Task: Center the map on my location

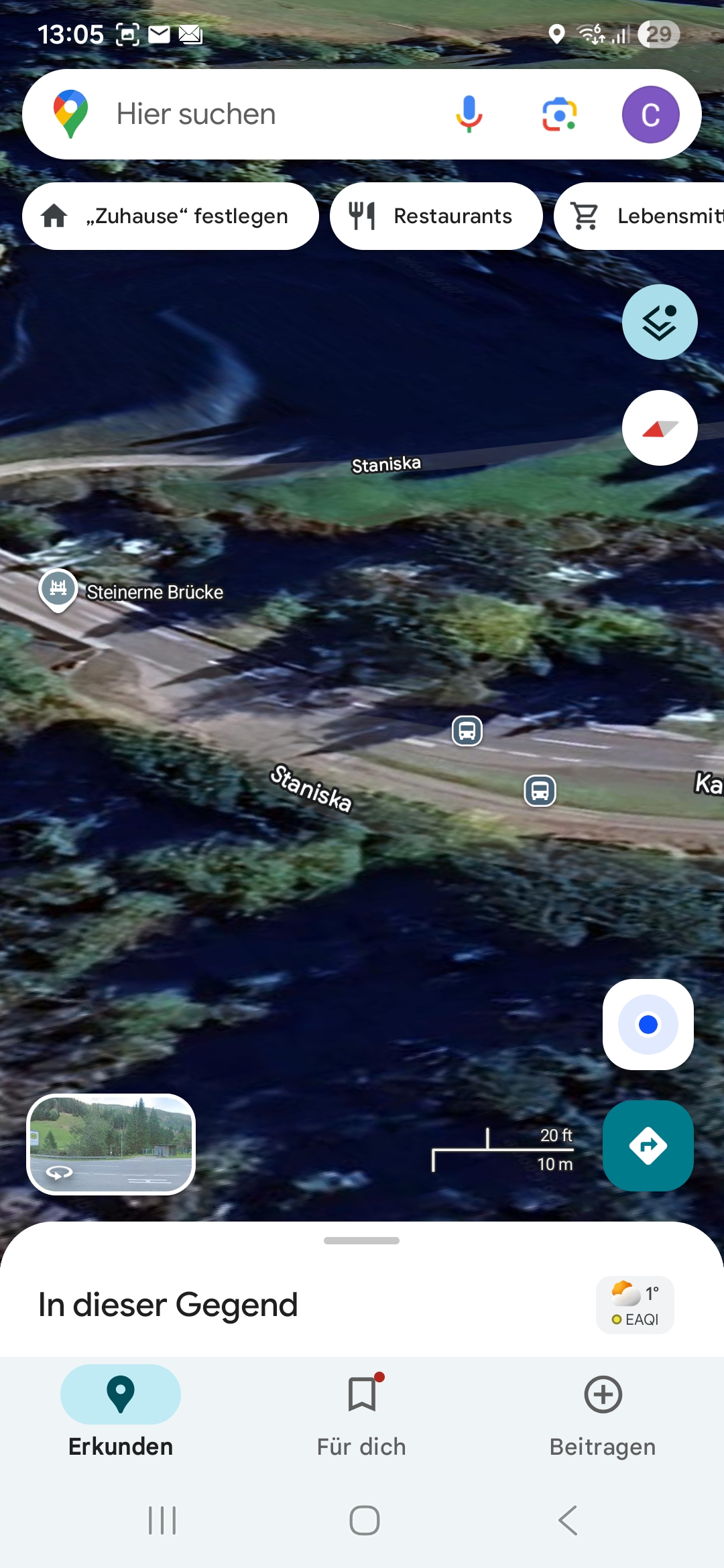Action: (648, 1025)
